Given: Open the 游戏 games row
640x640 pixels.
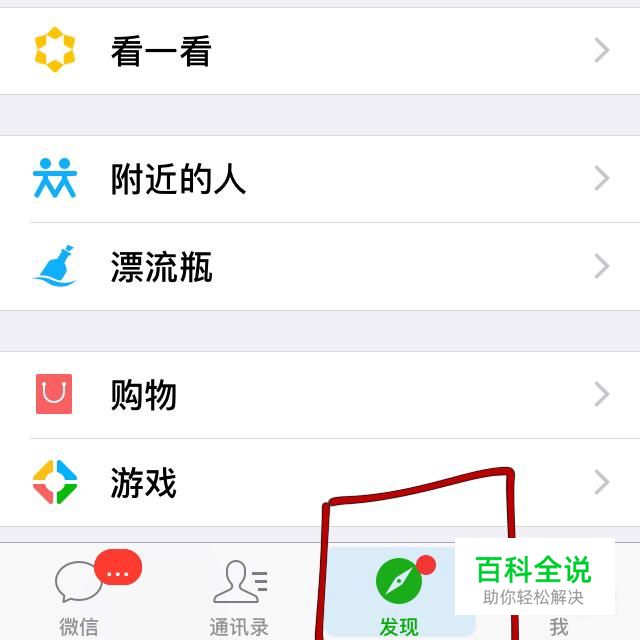Looking at the screenshot, I should click(x=320, y=483).
